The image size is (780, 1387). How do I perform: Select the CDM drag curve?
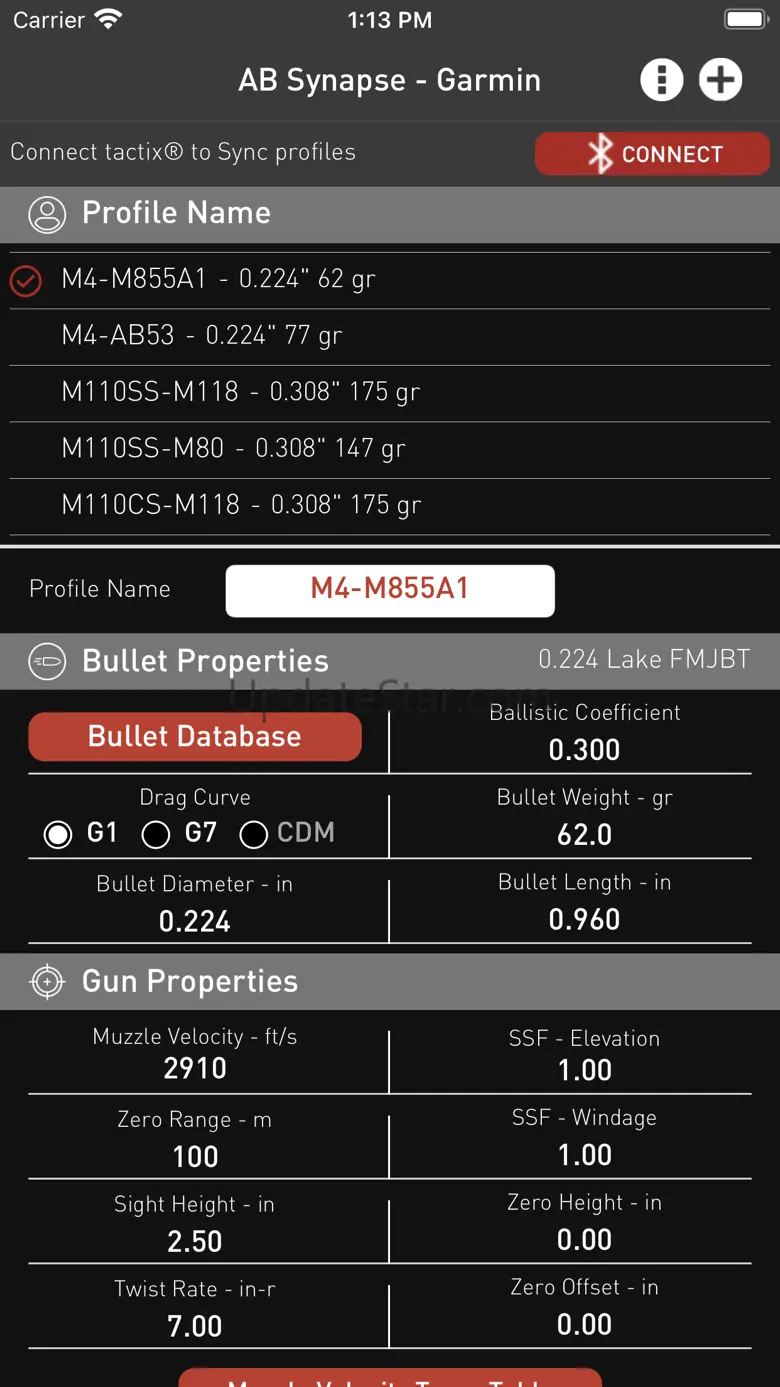click(255, 834)
